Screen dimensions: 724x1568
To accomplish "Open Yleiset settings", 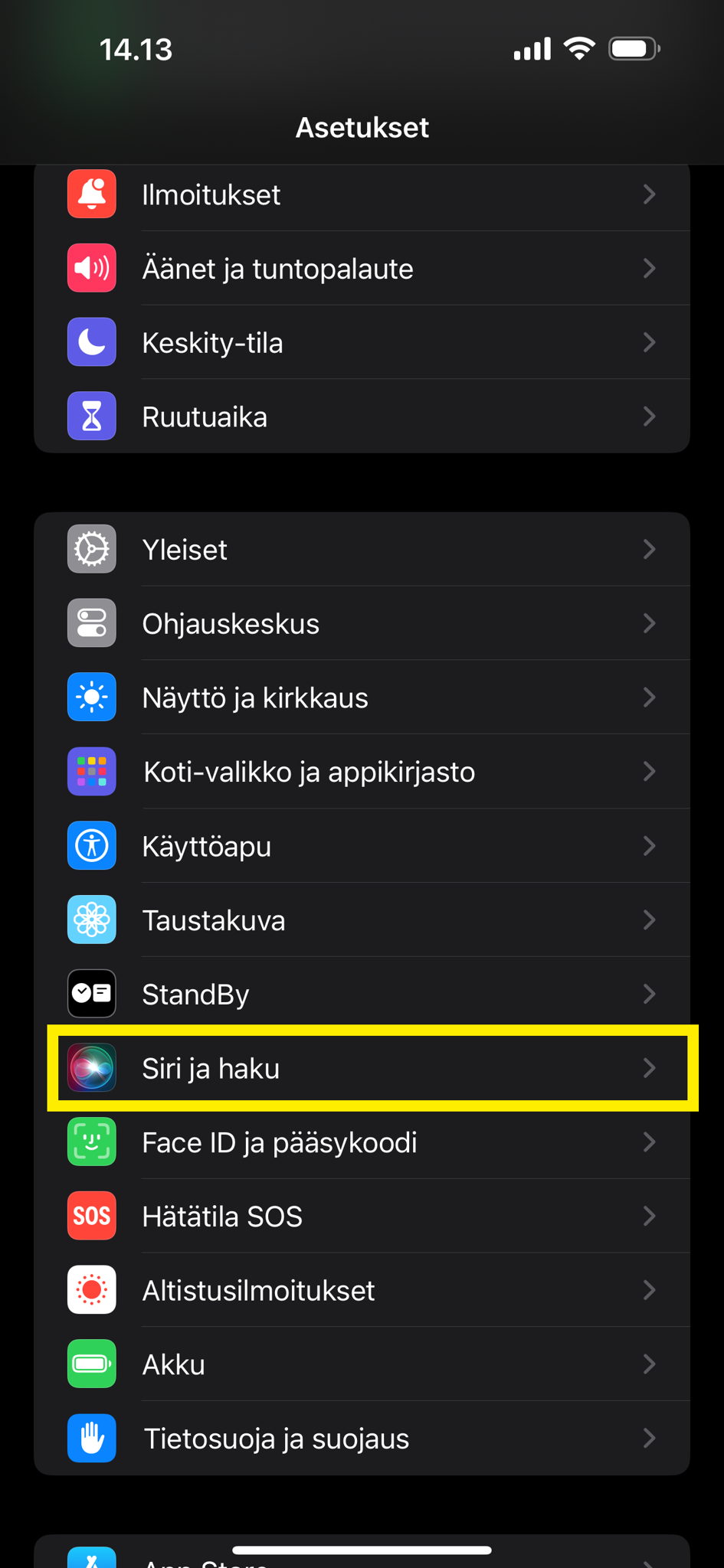I will tap(362, 550).
